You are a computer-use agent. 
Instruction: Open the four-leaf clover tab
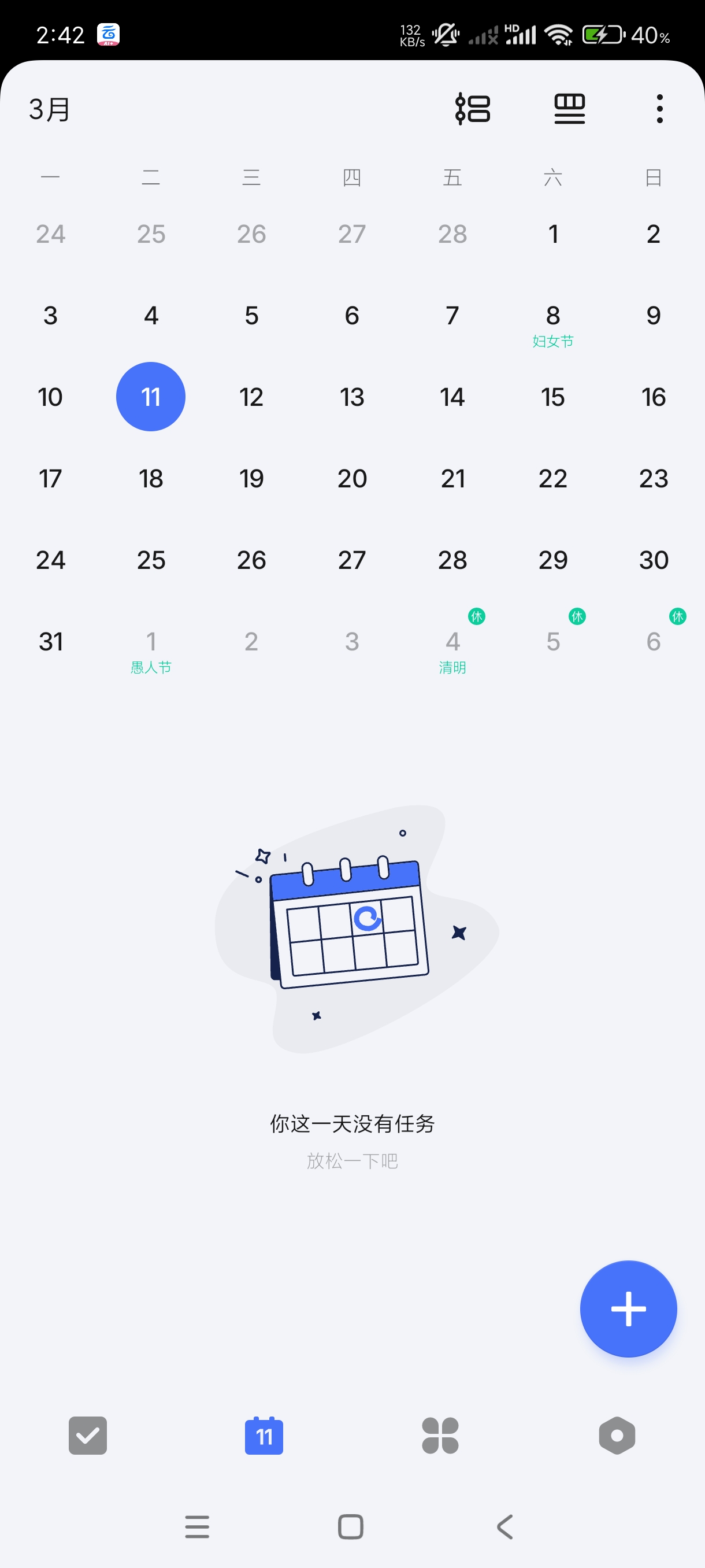coord(440,1436)
